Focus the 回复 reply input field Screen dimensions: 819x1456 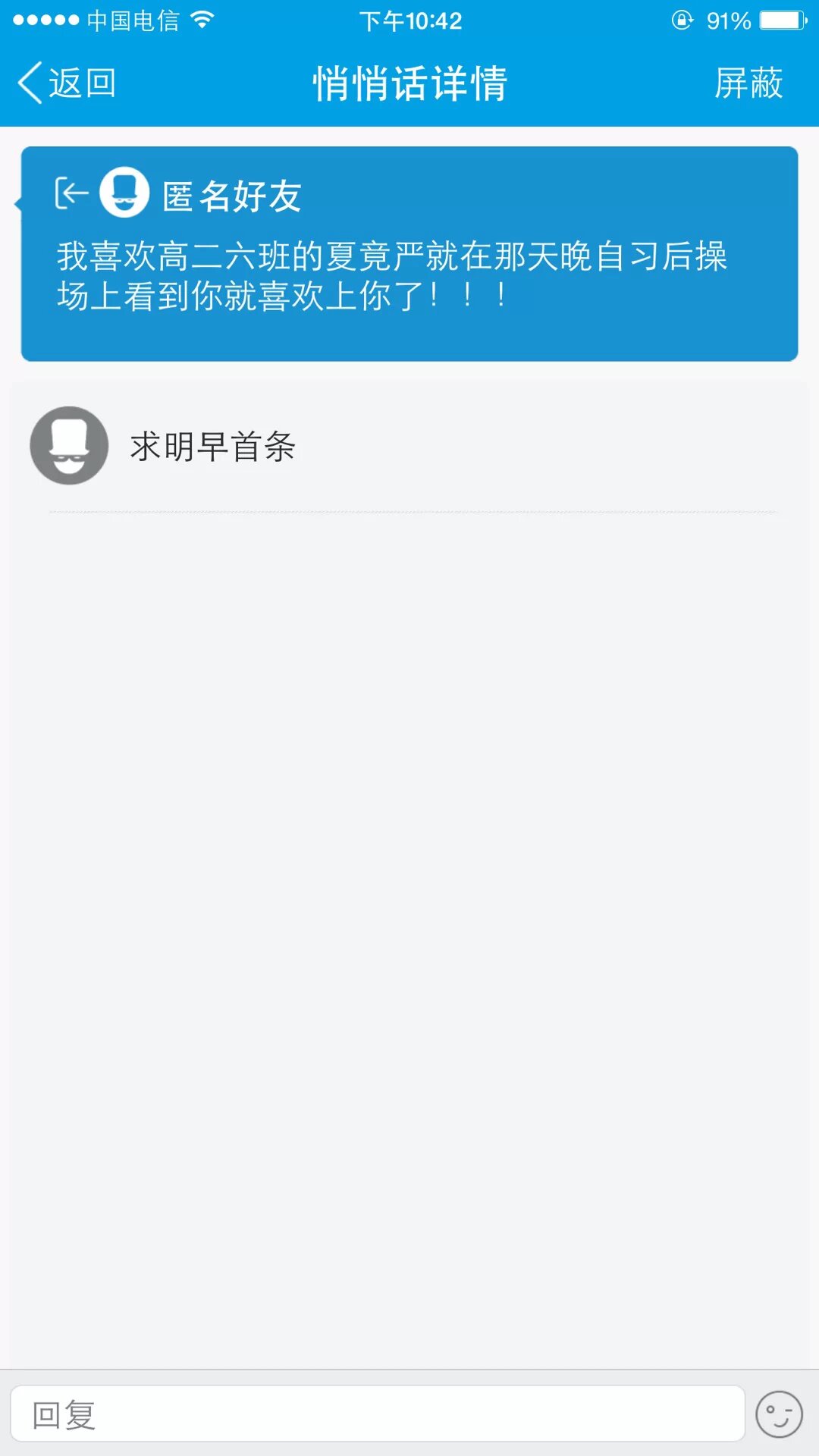[x=377, y=1414]
